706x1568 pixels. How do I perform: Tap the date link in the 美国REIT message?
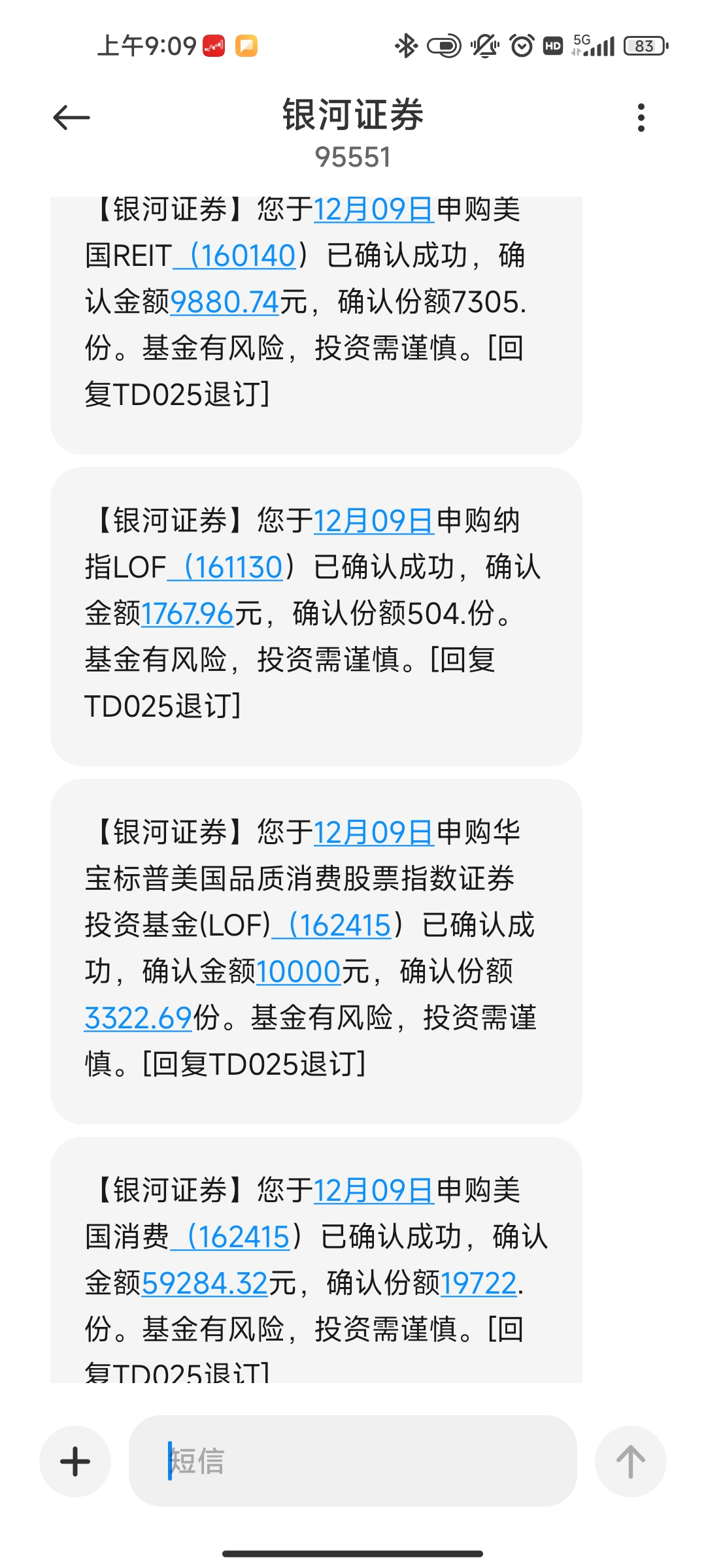(x=373, y=209)
